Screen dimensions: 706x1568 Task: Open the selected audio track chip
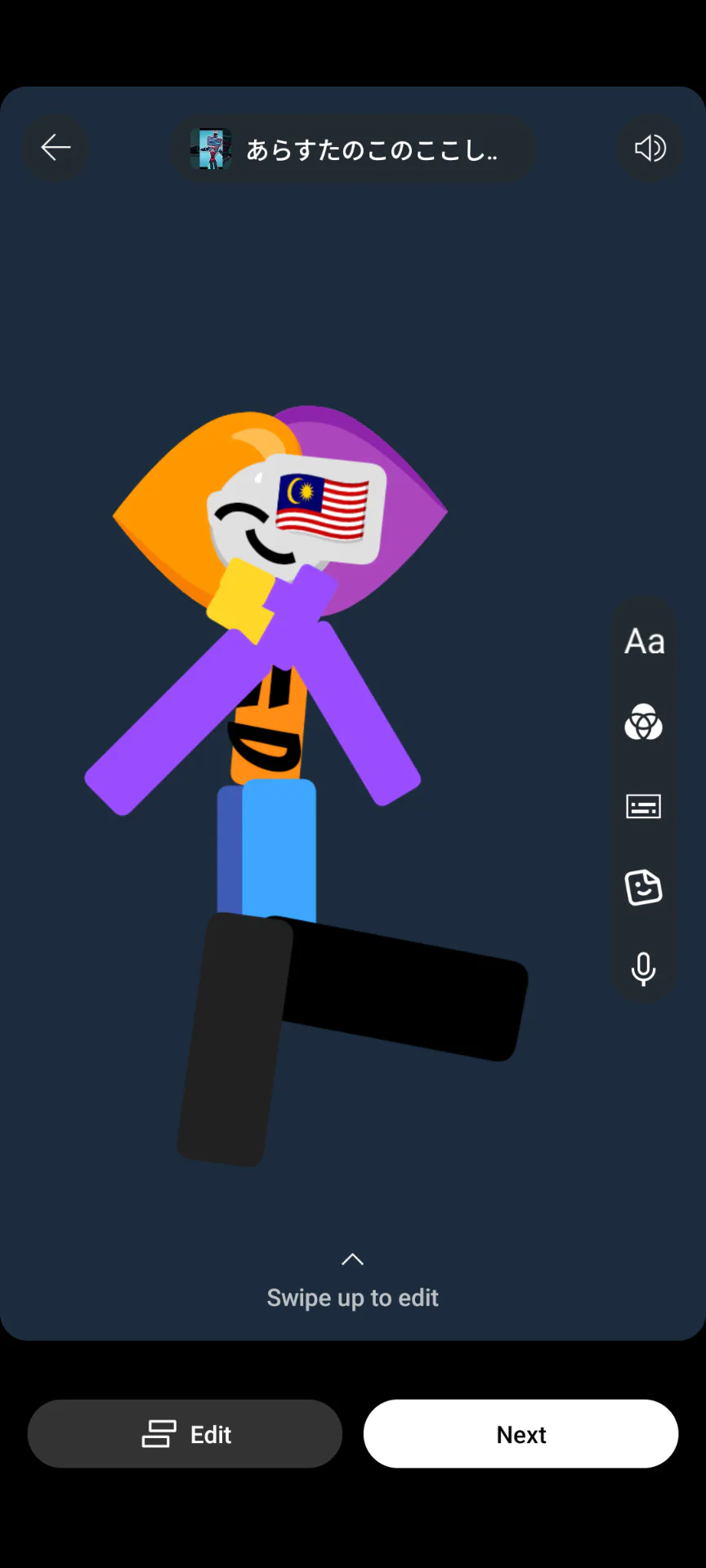point(352,149)
